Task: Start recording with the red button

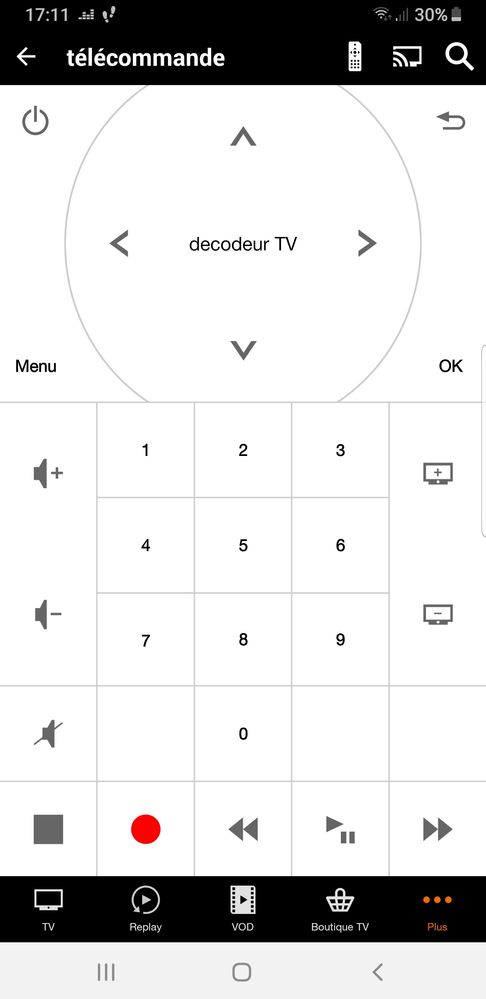Action: click(145, 829)
